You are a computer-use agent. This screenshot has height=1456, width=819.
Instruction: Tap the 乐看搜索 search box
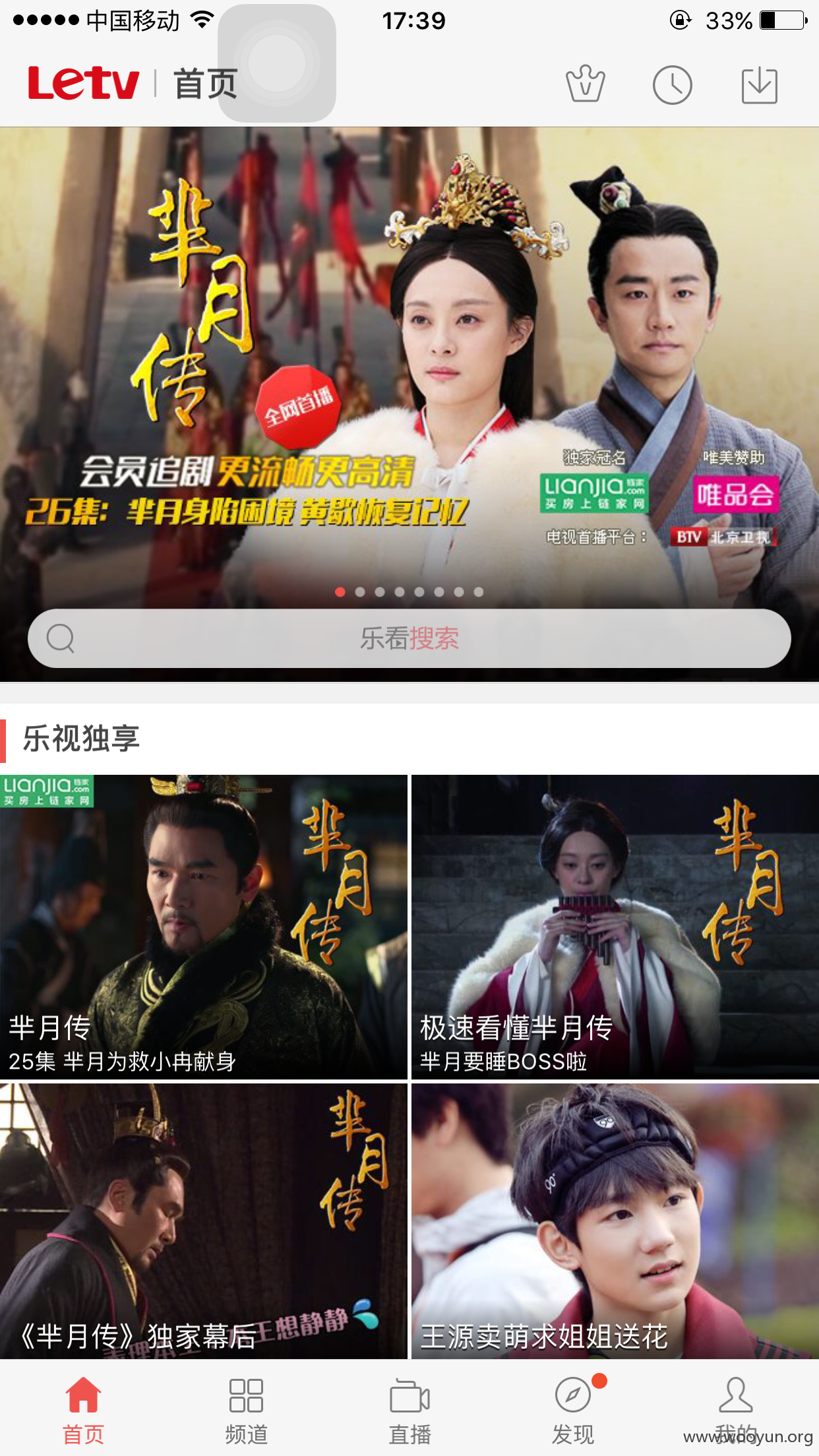coord(409,638)
